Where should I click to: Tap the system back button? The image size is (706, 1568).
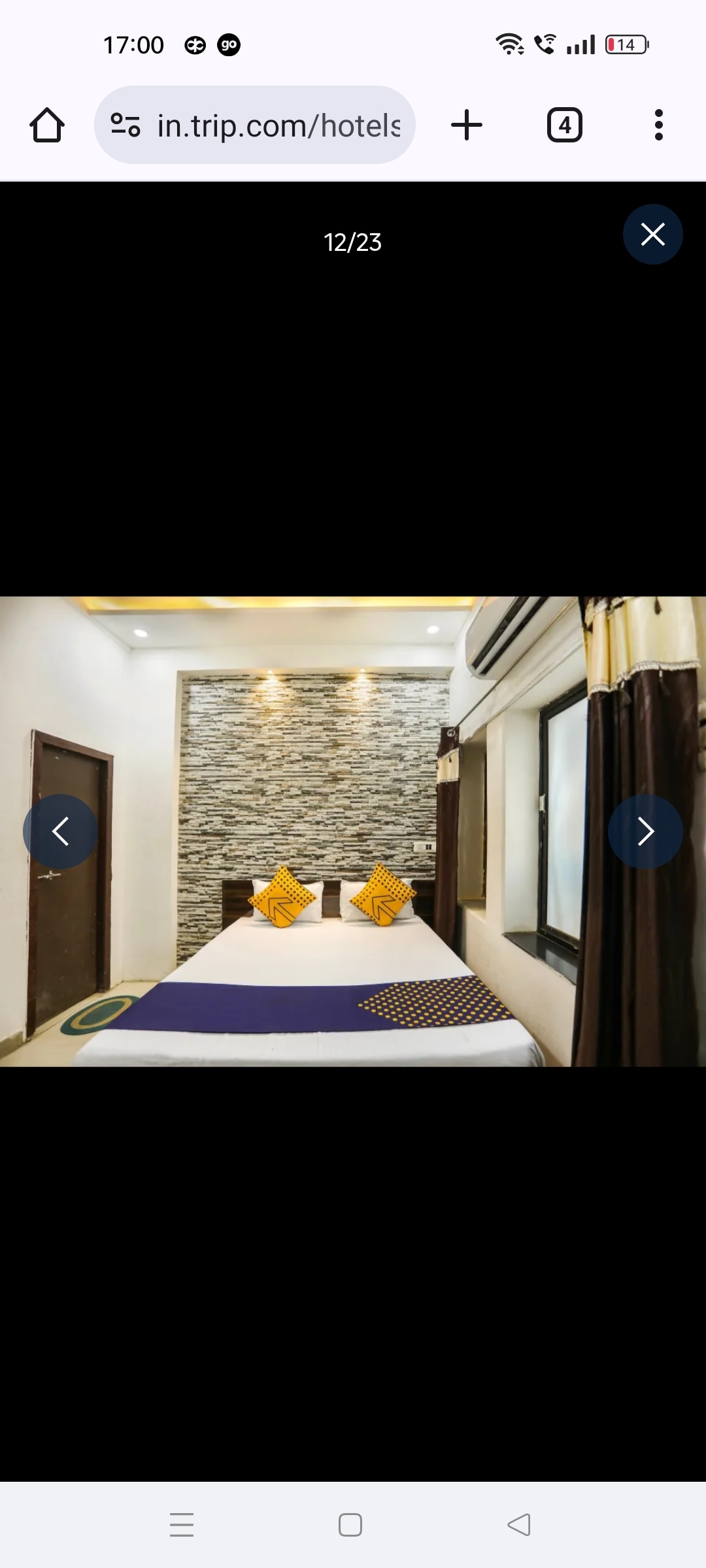coord(519,1525)
